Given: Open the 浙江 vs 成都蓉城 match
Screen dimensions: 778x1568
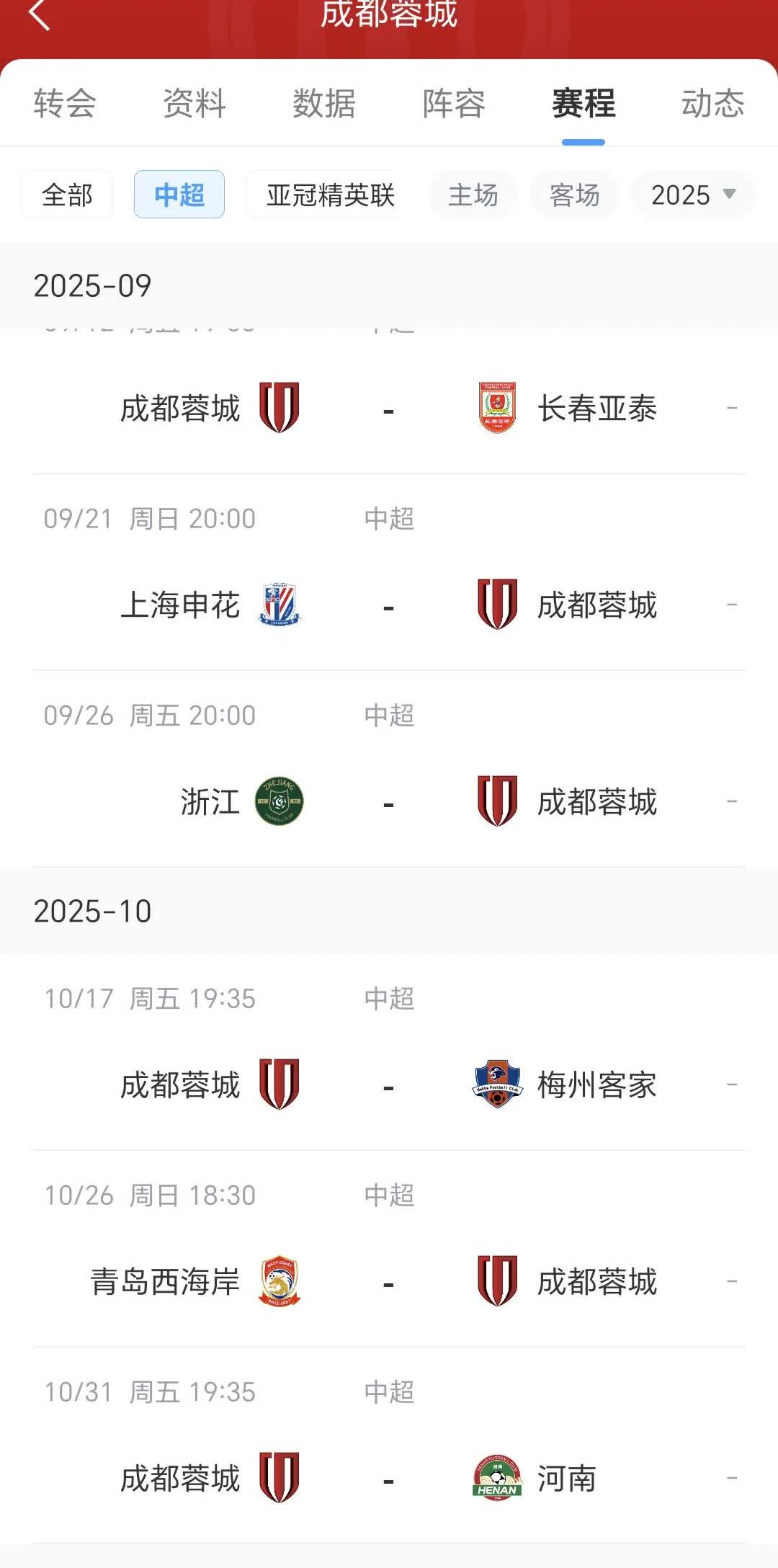Looking at the screenshot, I should click(x=389, y=802).
